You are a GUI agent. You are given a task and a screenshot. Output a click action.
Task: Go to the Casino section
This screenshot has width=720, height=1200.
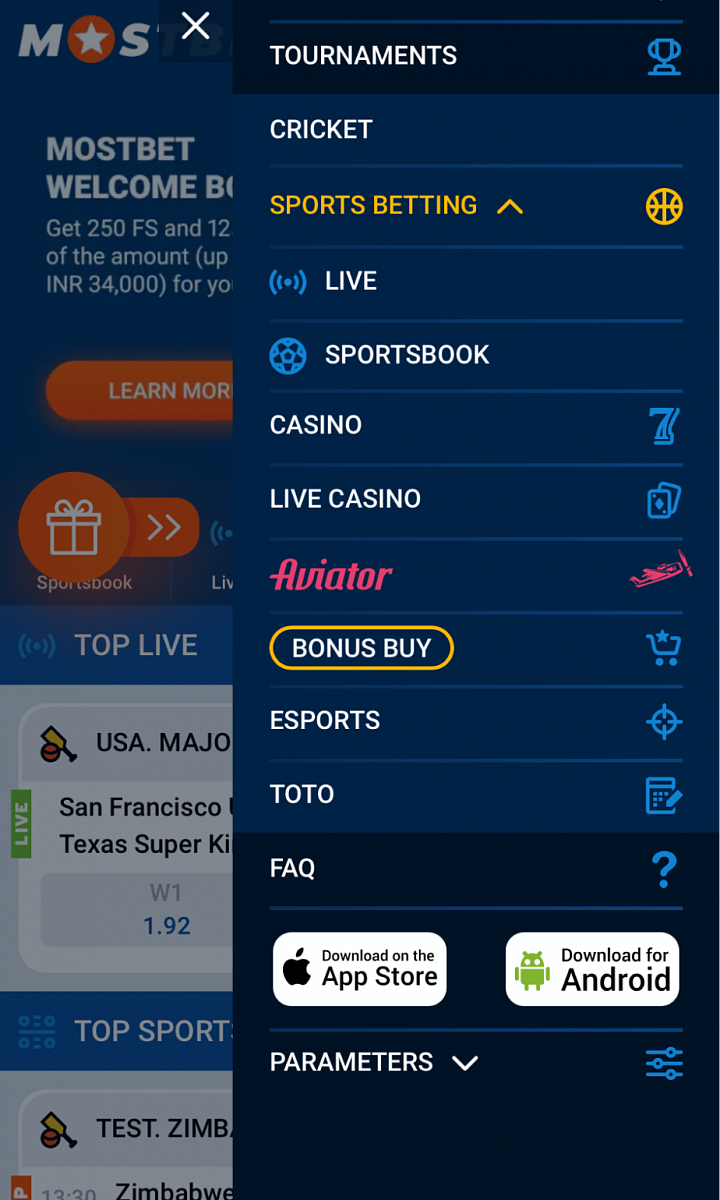(x=316, y=425)
